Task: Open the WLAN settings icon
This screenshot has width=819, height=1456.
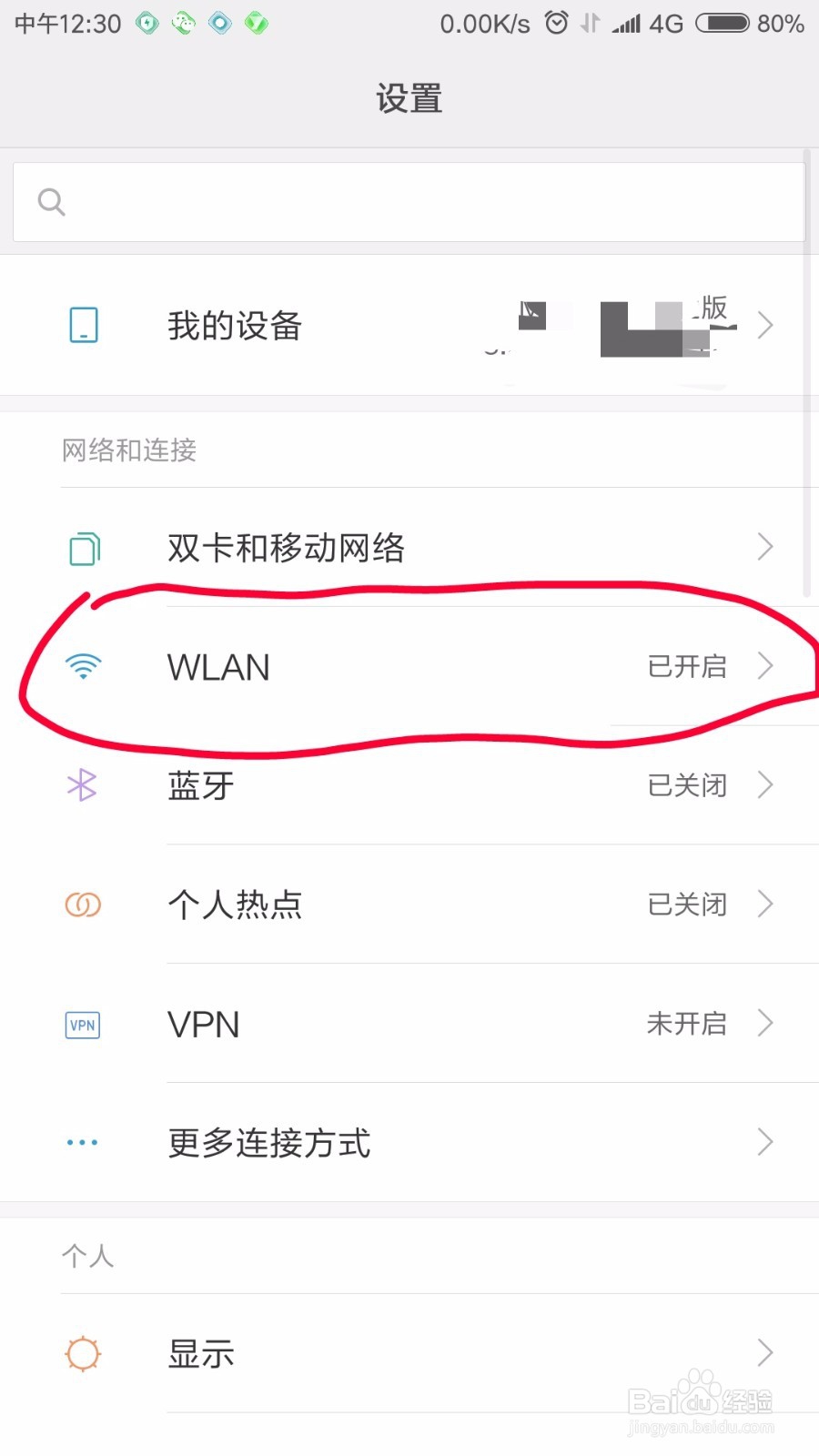Action: [x=82, y=667]
